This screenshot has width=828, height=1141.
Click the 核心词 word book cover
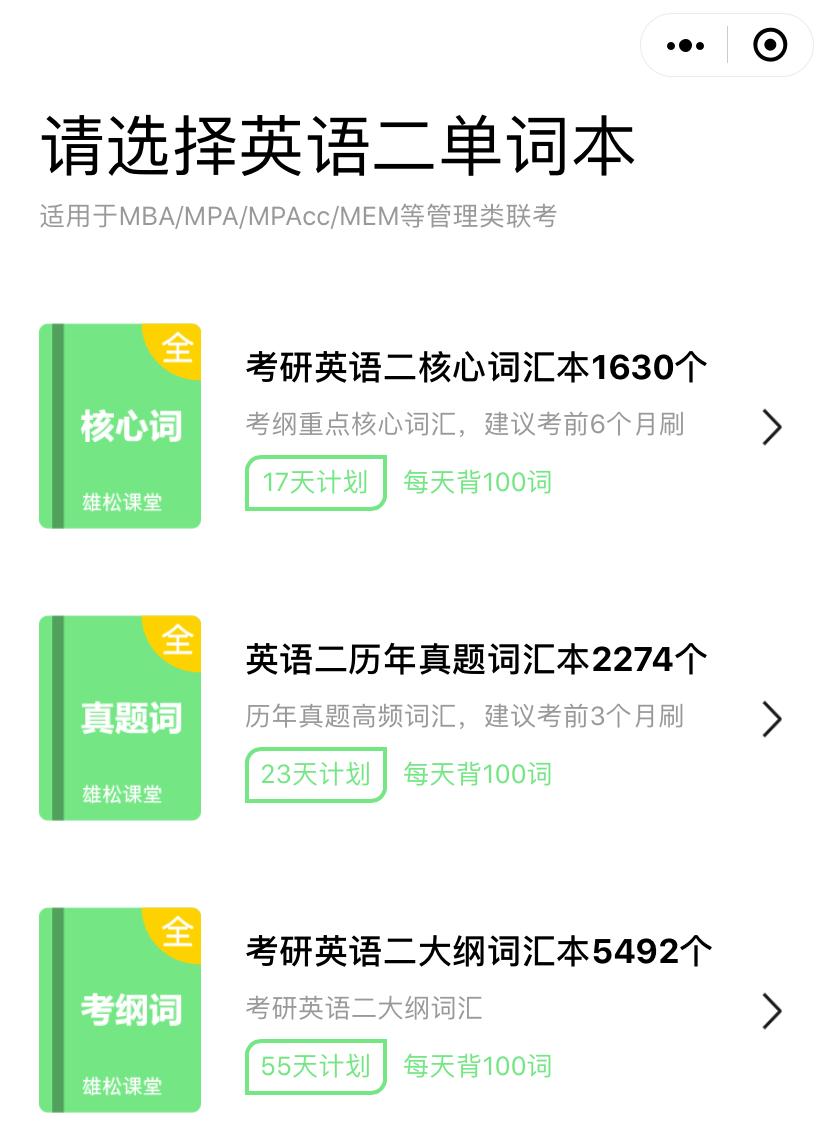click(120, 425)
